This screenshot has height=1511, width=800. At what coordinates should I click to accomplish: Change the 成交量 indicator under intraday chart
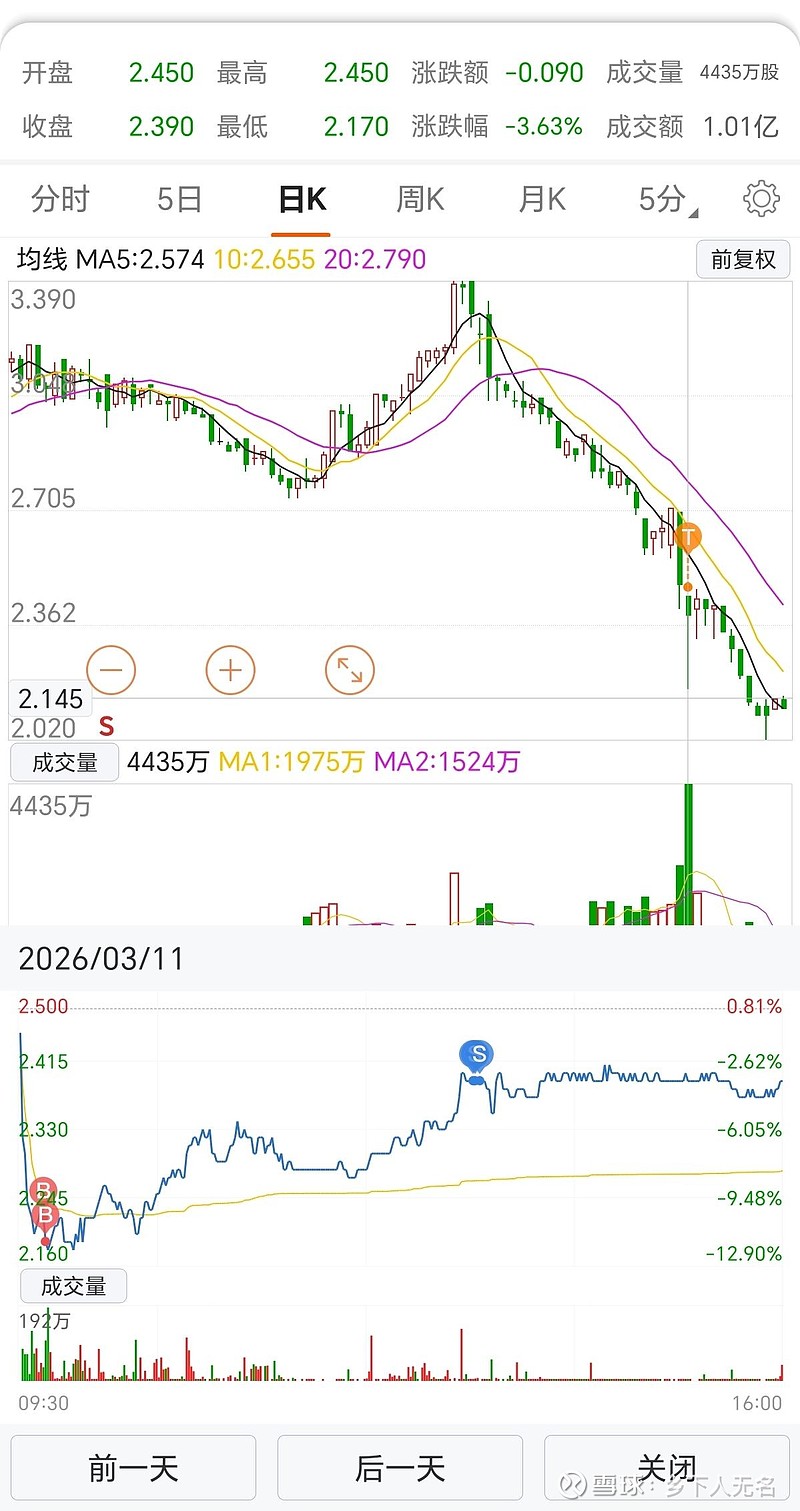[x=74, y=1286]
